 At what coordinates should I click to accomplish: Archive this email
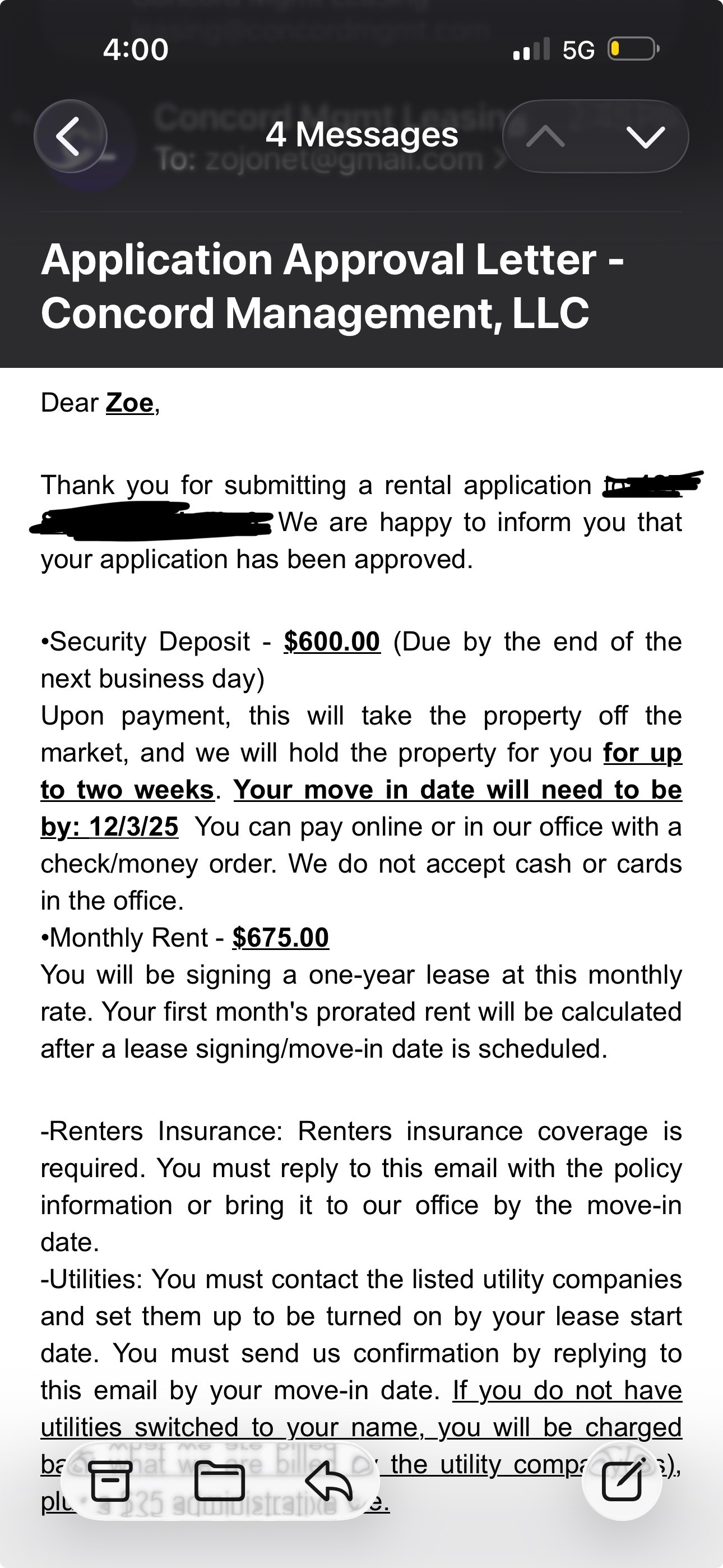tap(110, 1481)
